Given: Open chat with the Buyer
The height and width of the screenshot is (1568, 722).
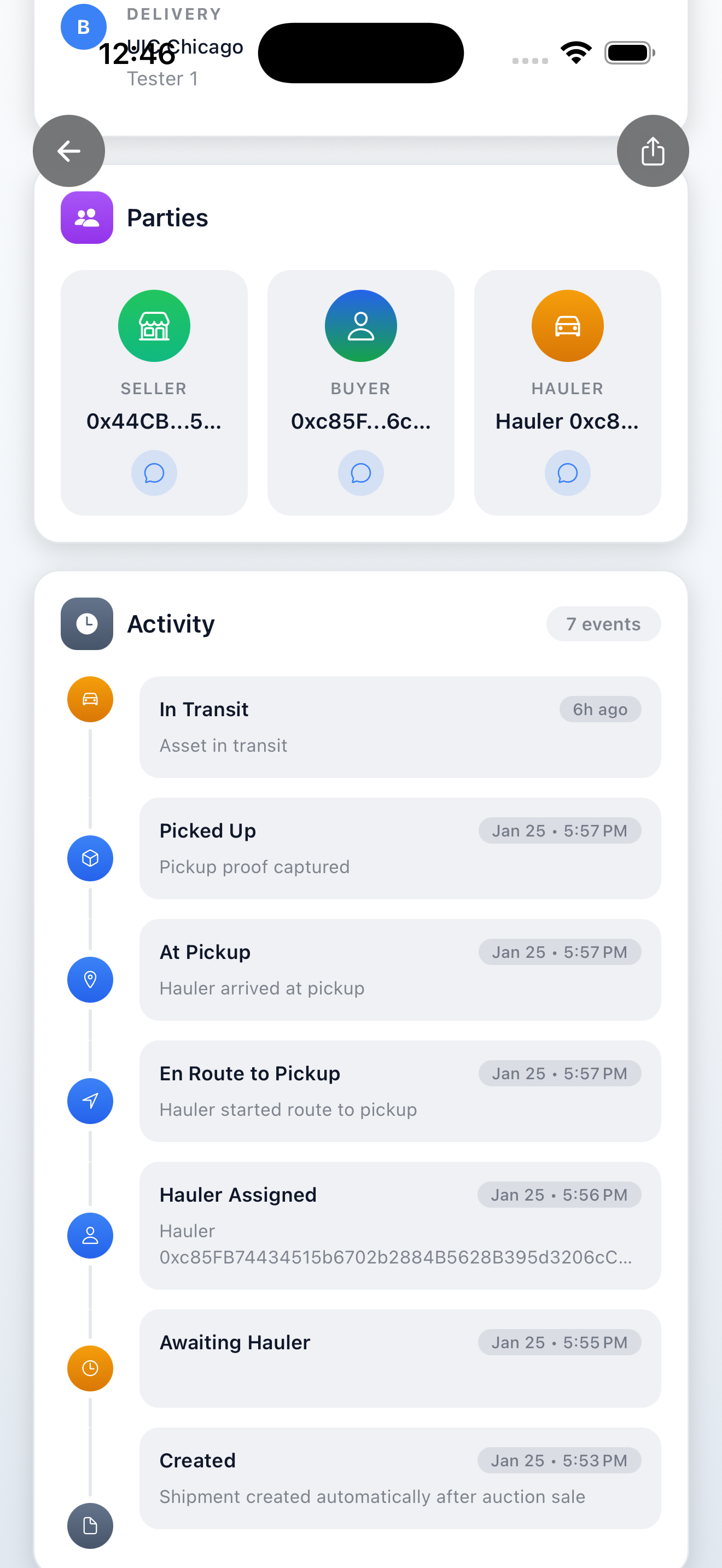Looking at the screenshot, I should click(x=360, y=473).
